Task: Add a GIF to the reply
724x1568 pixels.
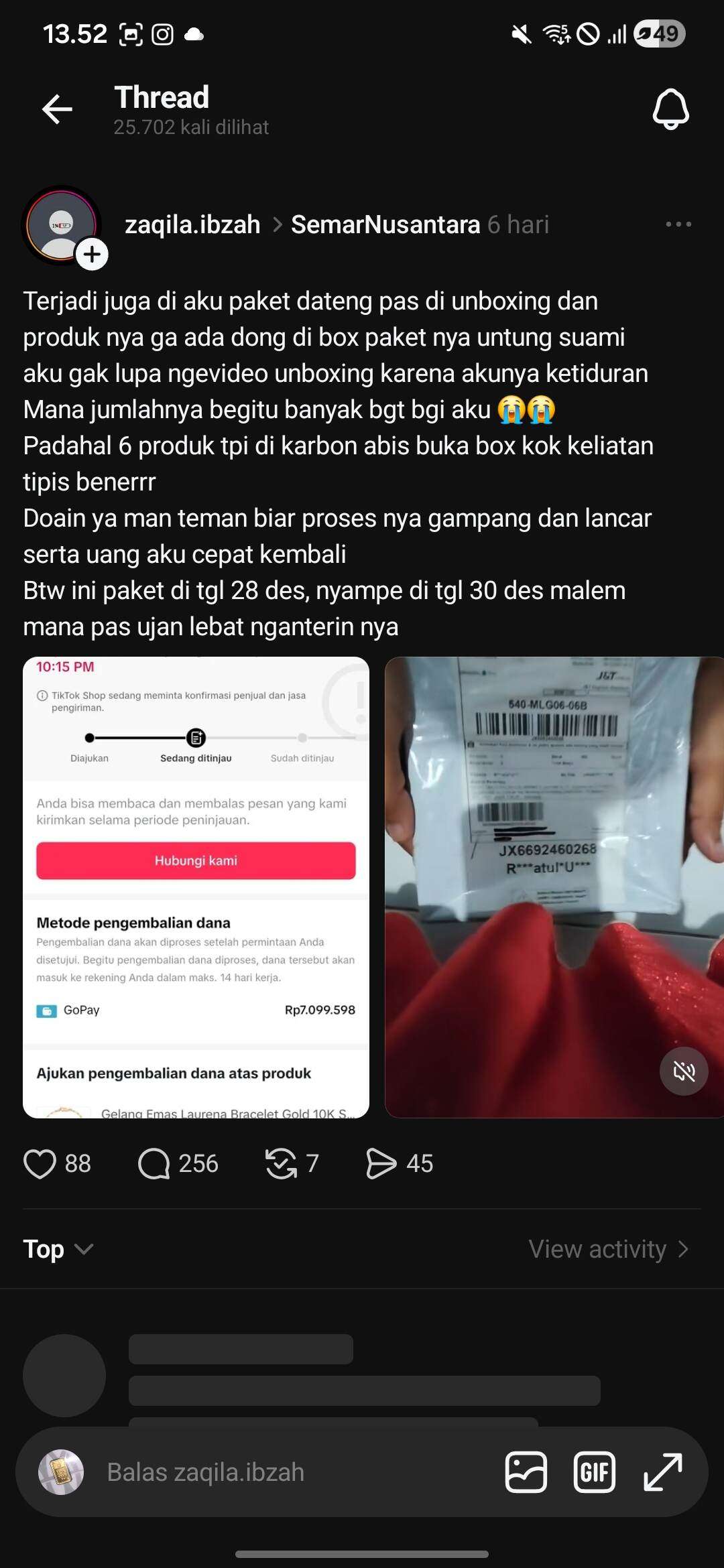Action: [595, 1472]
